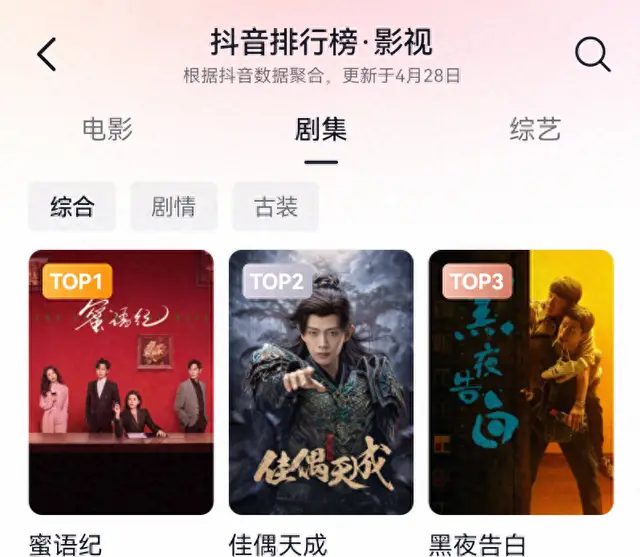Open the TOP3 drama 黑夜告白
The height and width of the screenshot is (557, 640).
pos(521,382)
